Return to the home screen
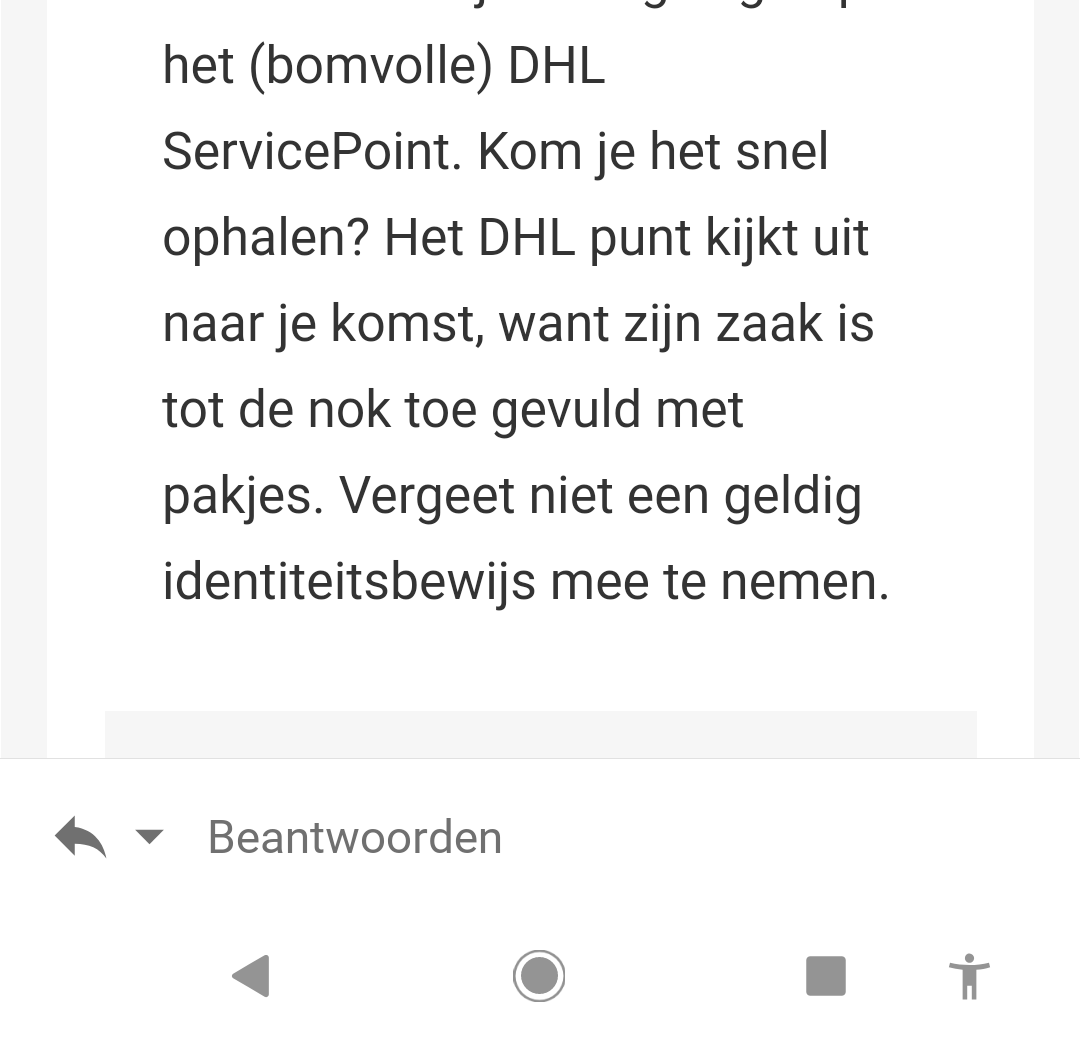This screenshot has height=1038, width=1080. click(539, 976)
